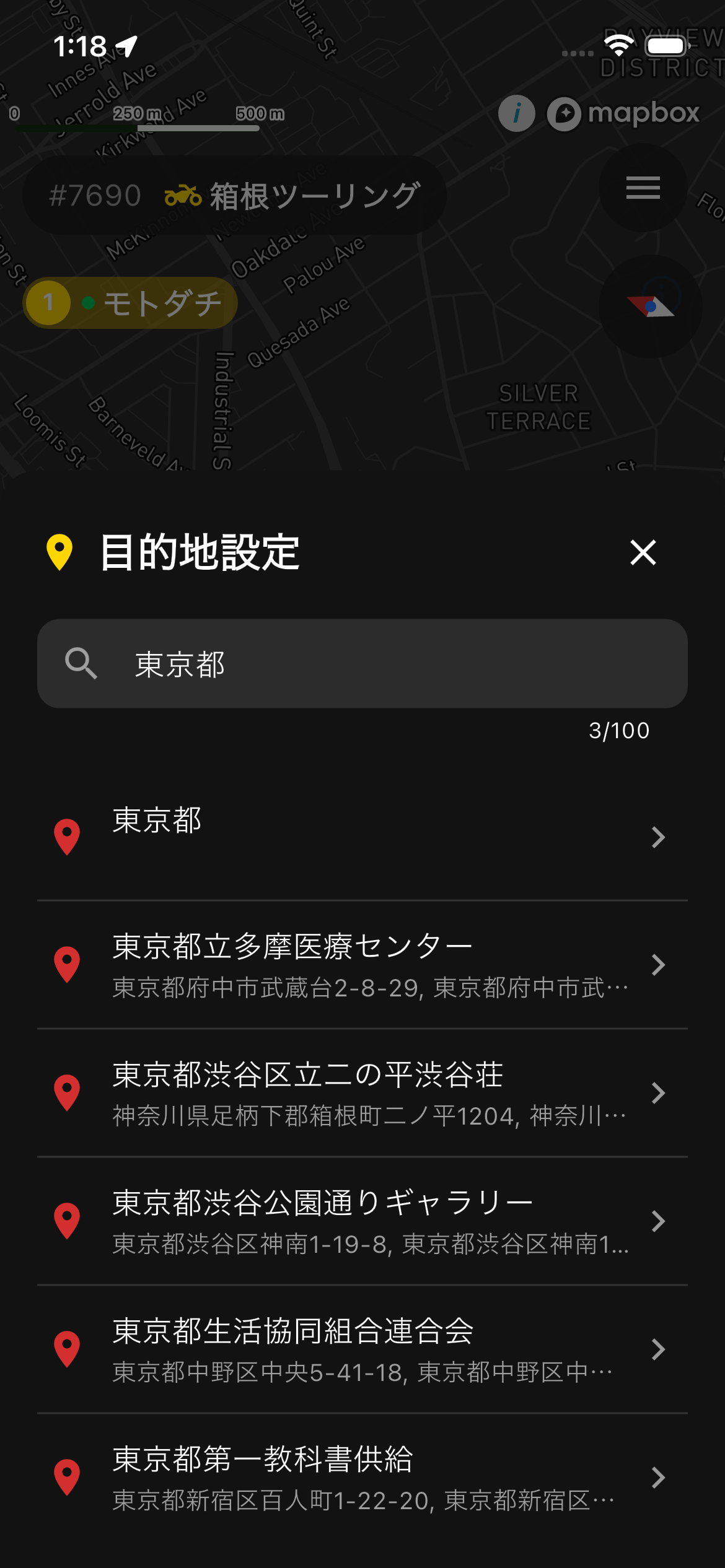Viewport: 725px width, 1568px height.
Task: Select the #7690 箱根ツーリング route badge
Action: (x=235, y=193)
